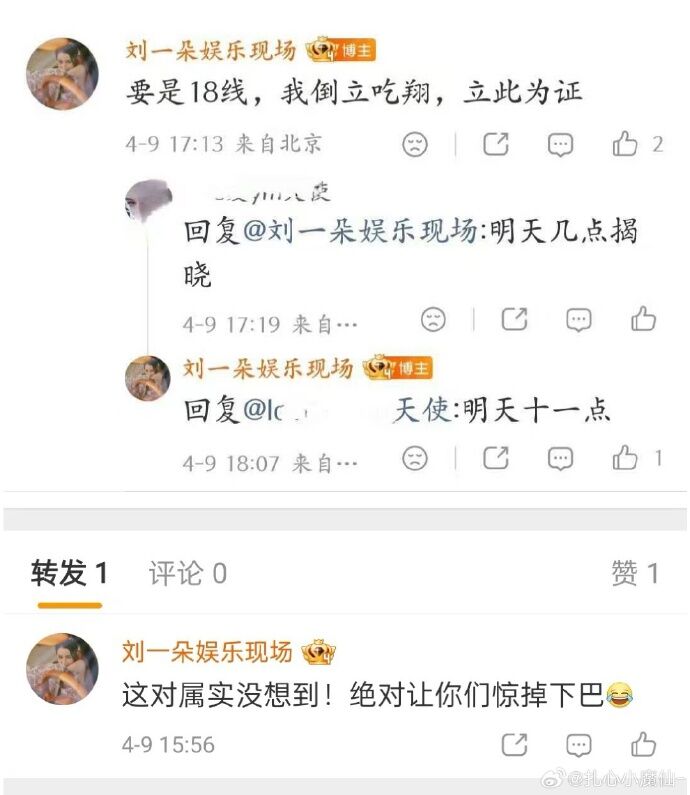Image resolution: width=690 pixels, height=795 pixels.
Task: Share the repost dated 4-9 15:56
Action: click(514, 745)
